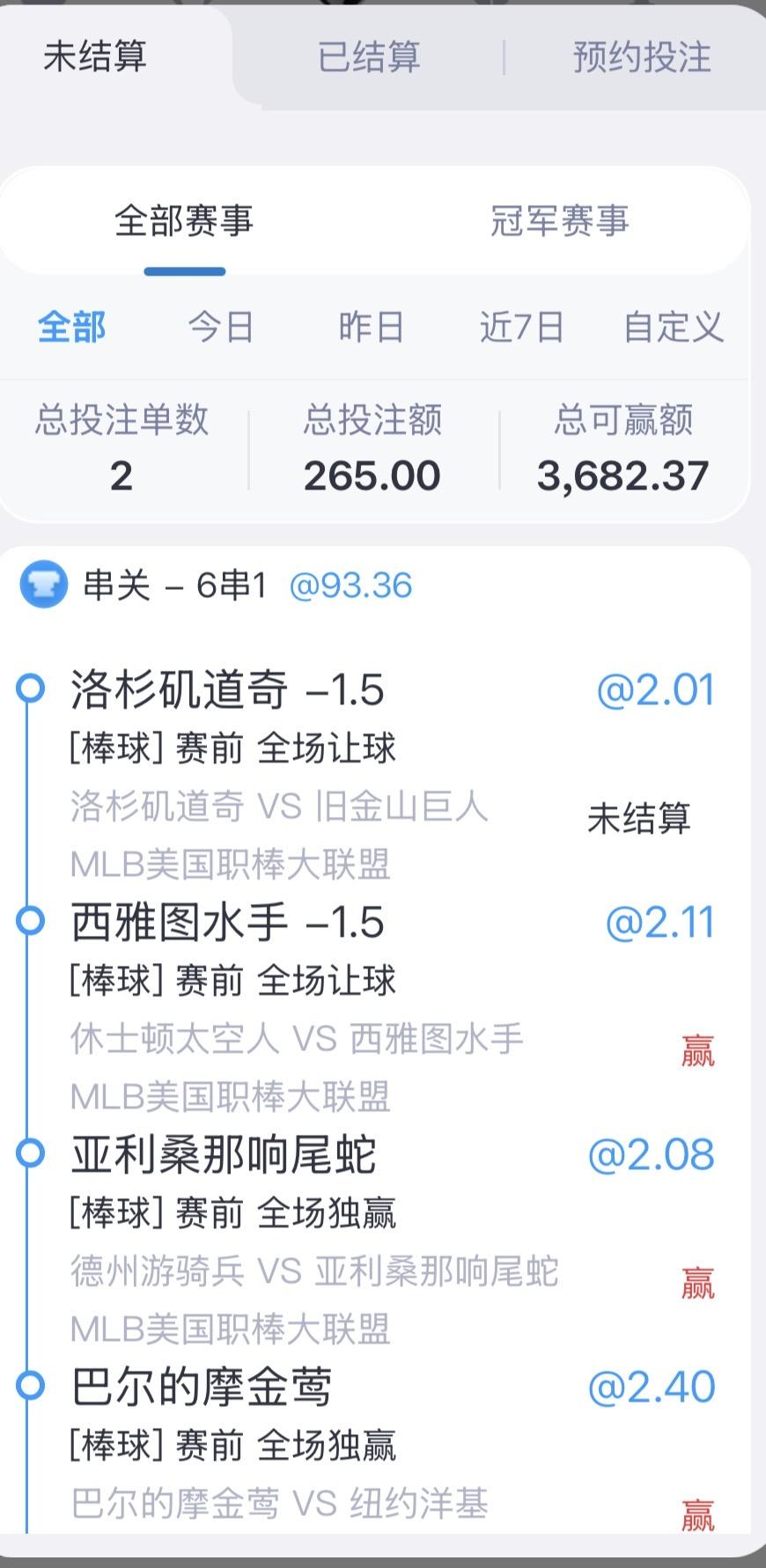Filter bets by 全部
This screenshot has height=1568, width=766.
click(72, 328)
